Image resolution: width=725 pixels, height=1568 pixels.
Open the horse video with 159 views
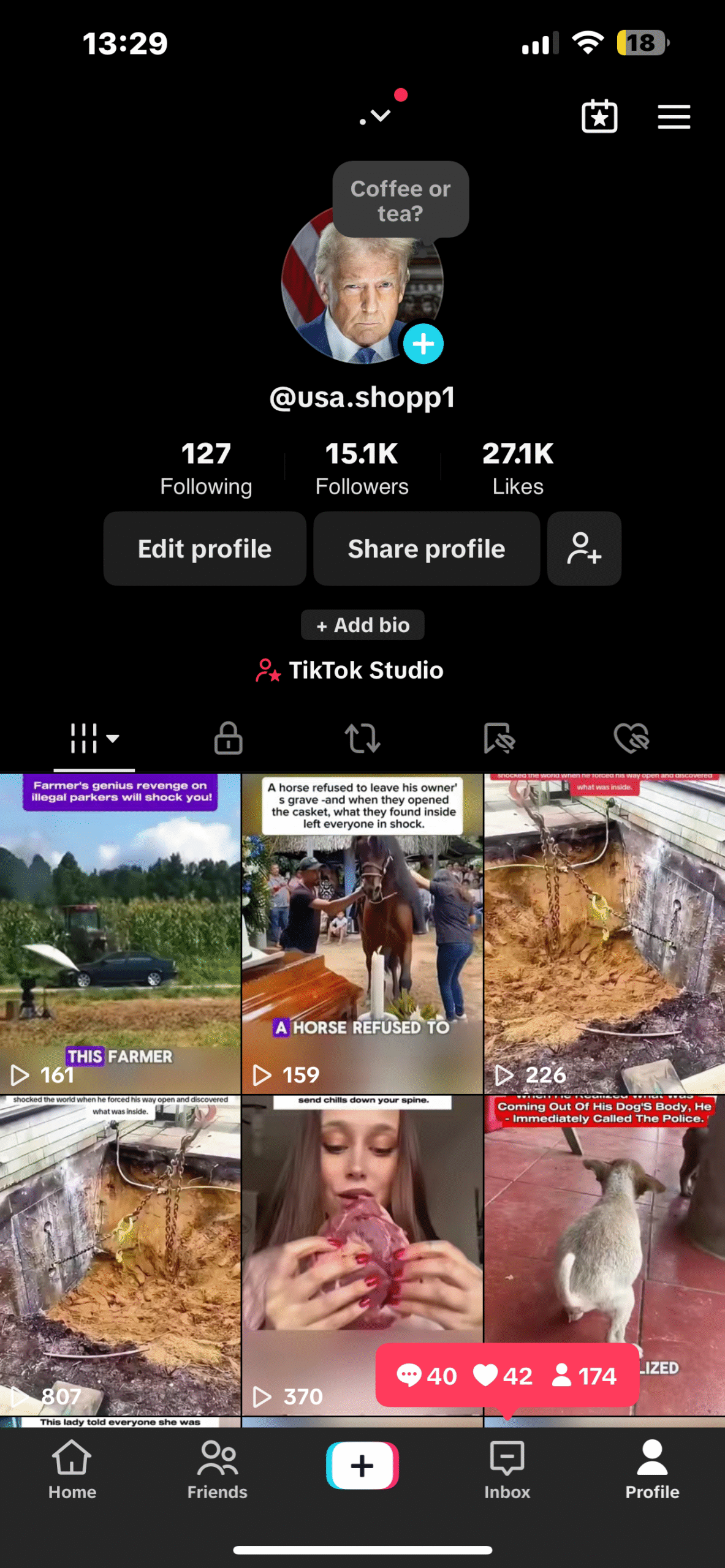(x=362, y=933)
